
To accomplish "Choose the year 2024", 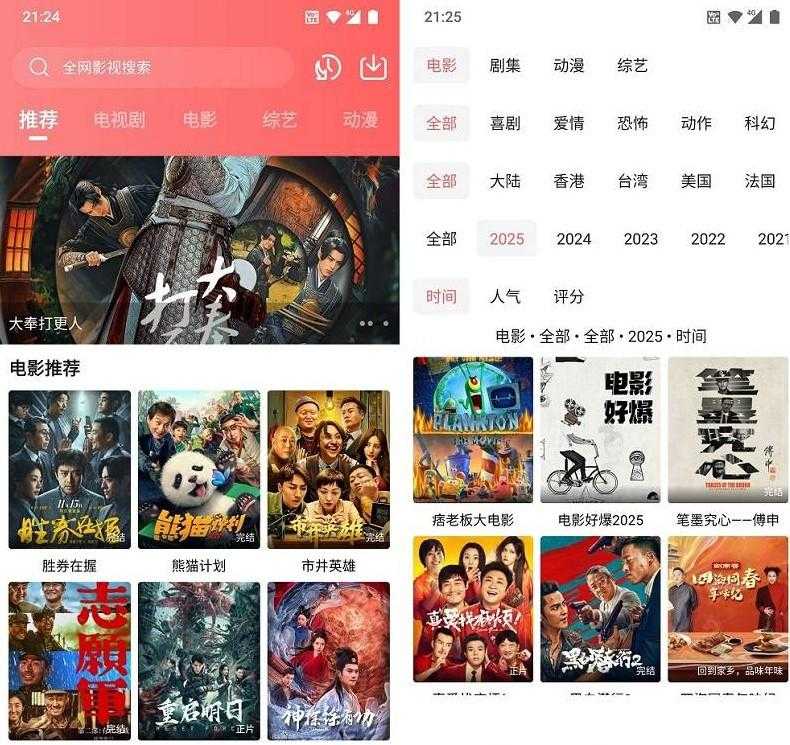I will point(574,239).
